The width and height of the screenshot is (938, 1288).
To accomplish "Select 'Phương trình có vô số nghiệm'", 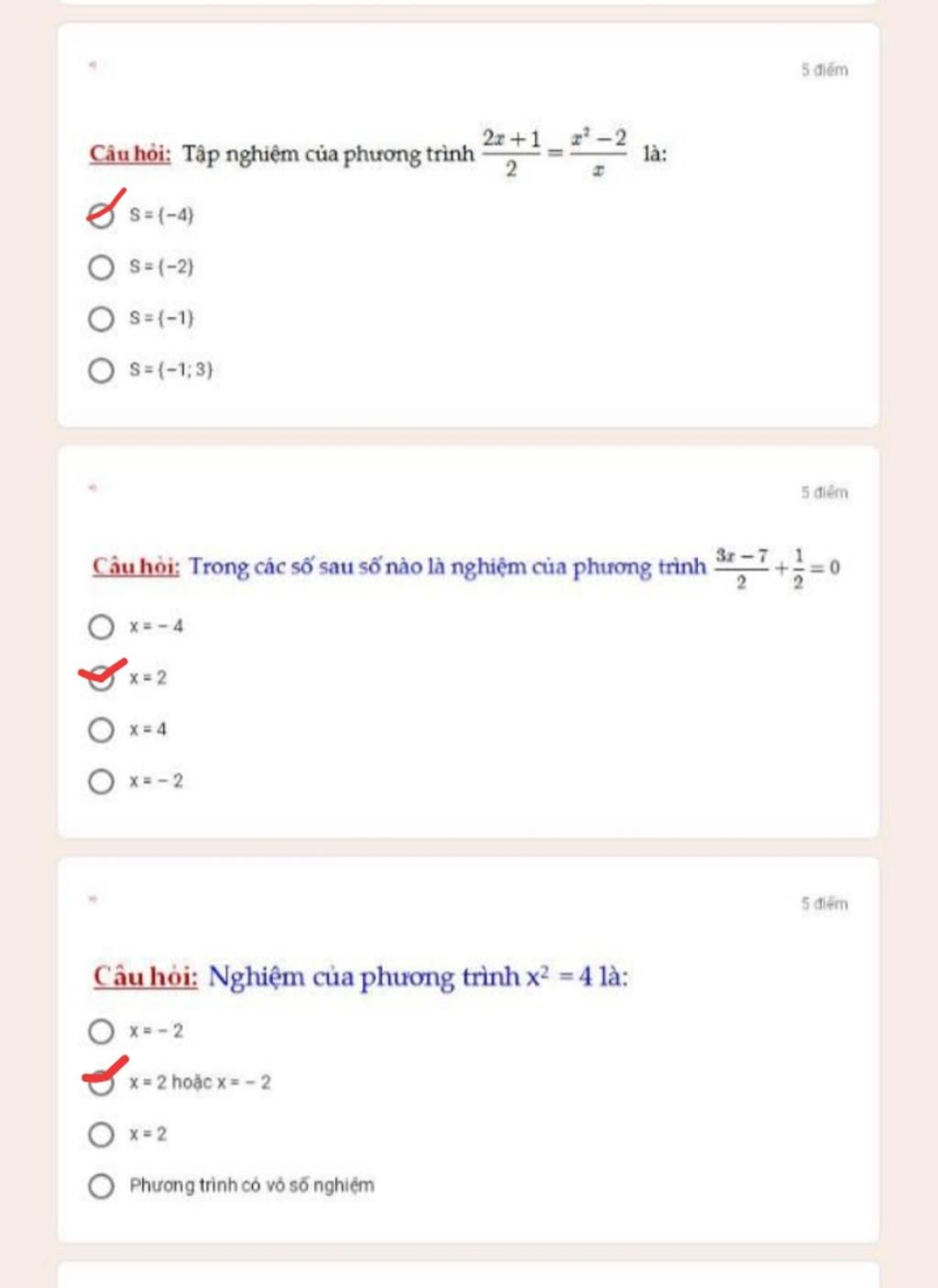I will (101, 1186).
